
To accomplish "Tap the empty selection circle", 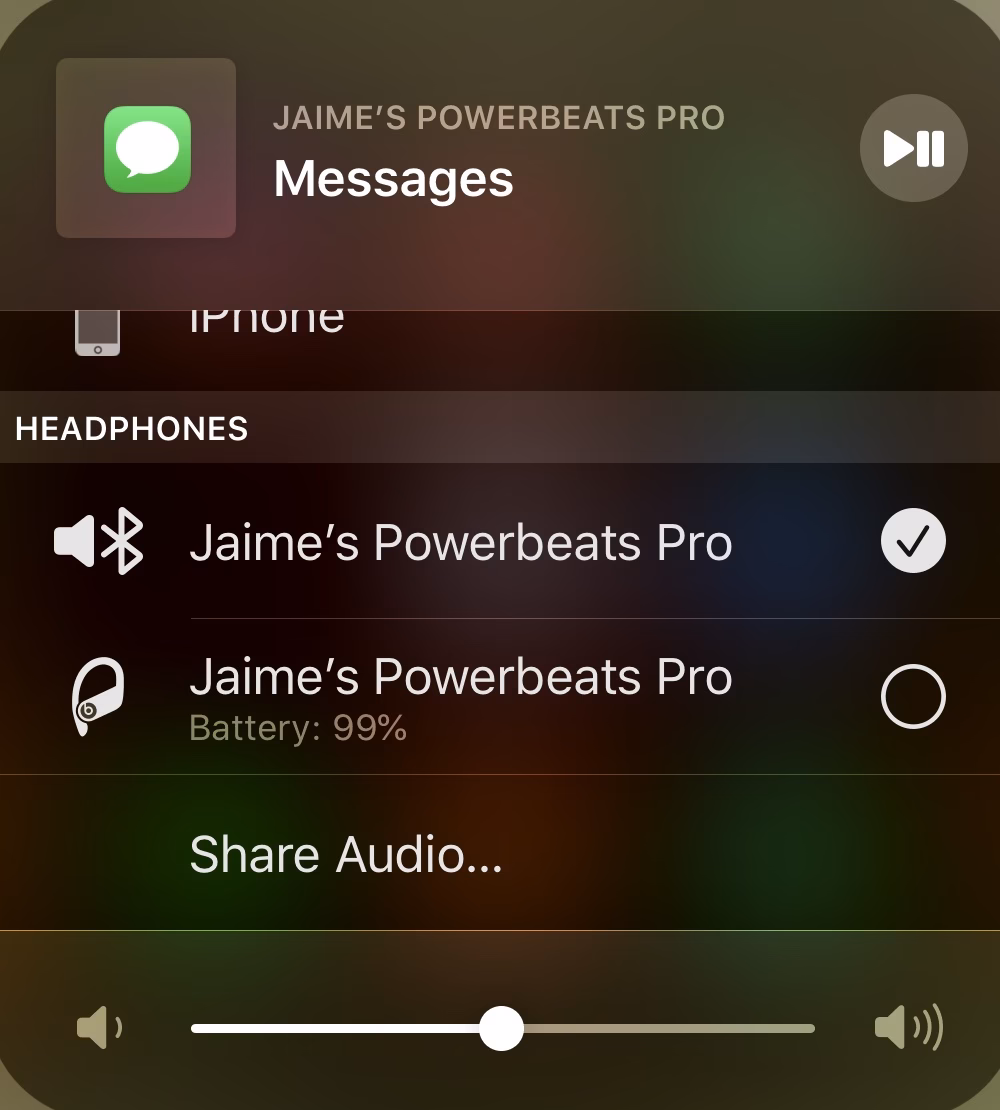I will [x=913, y=697].
